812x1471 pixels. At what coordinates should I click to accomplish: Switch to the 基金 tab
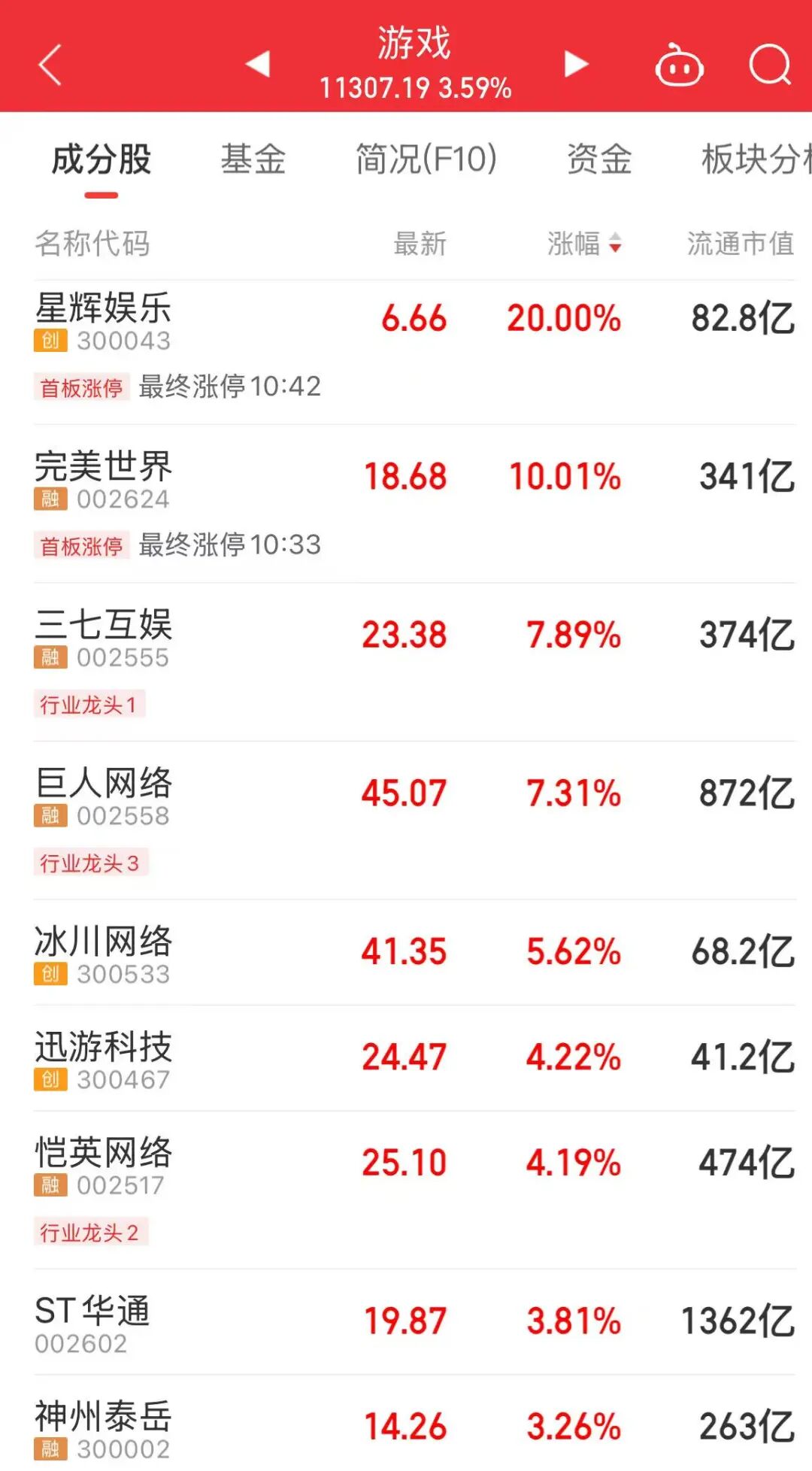[x=253, y=159]
